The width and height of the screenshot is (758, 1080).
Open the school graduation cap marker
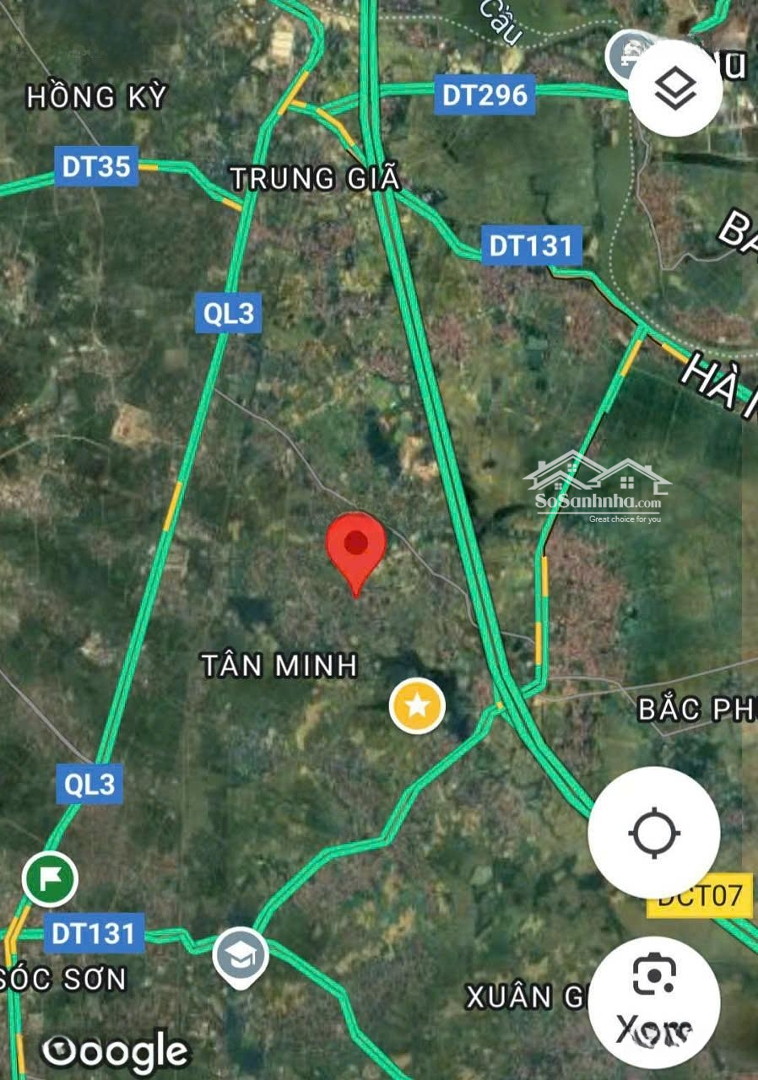pyautogui.click(x=240, y=956)
